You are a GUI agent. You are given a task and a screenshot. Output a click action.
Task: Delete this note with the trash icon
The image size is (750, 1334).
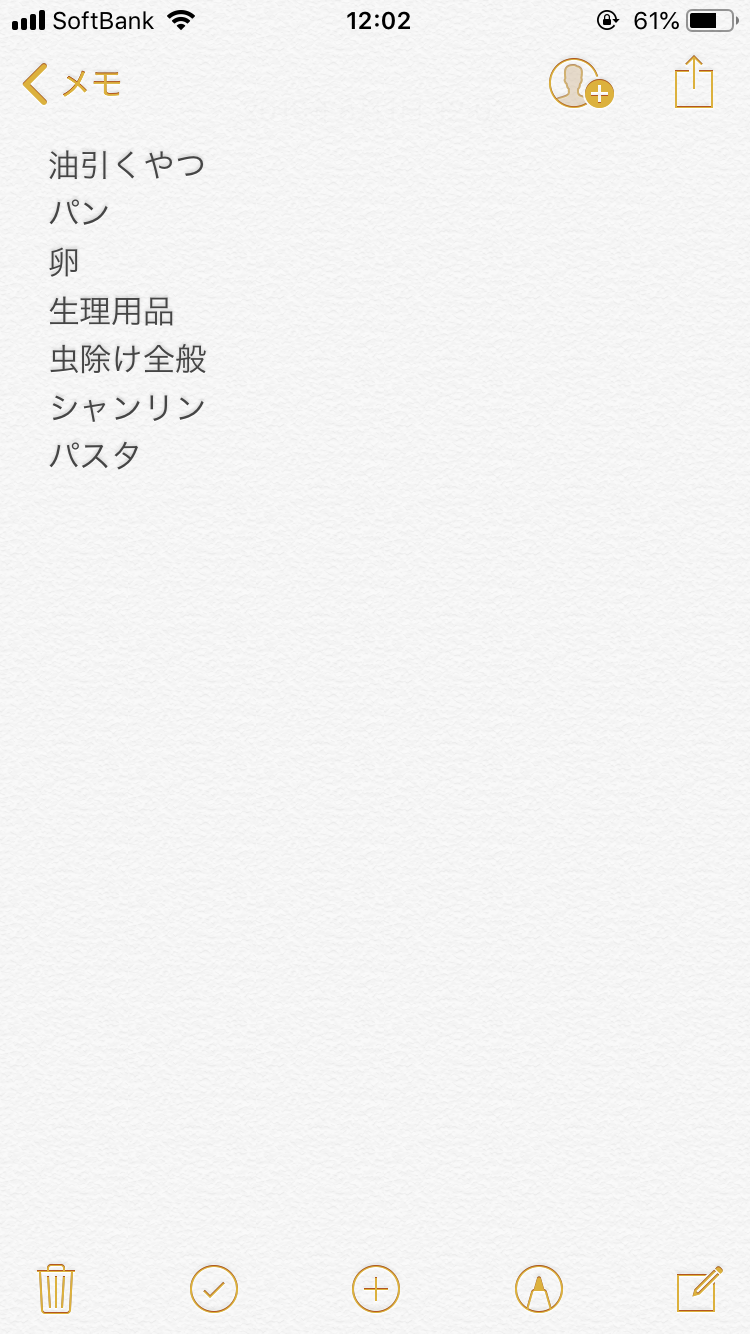tap(56, 1289)
